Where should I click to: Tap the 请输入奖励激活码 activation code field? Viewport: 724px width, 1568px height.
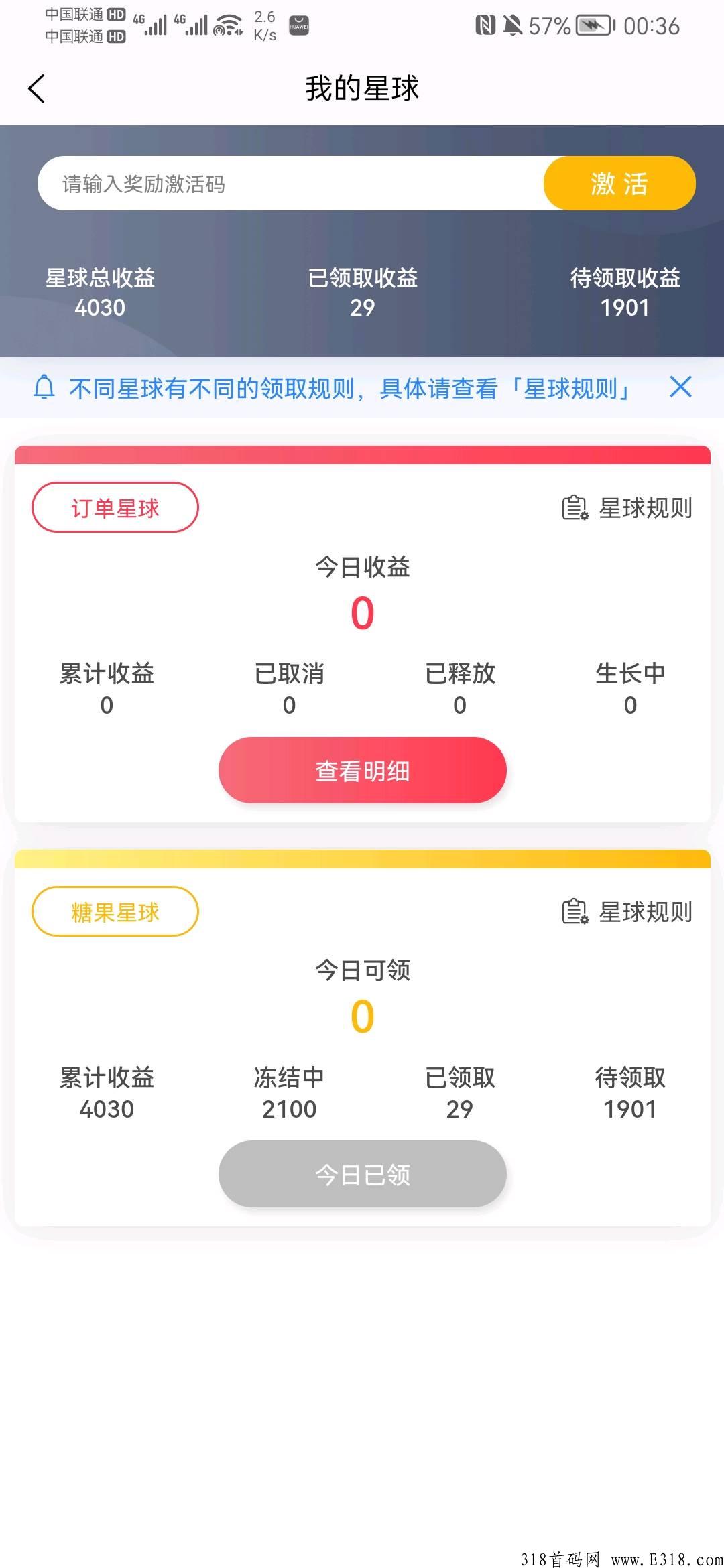click(291, 184)
